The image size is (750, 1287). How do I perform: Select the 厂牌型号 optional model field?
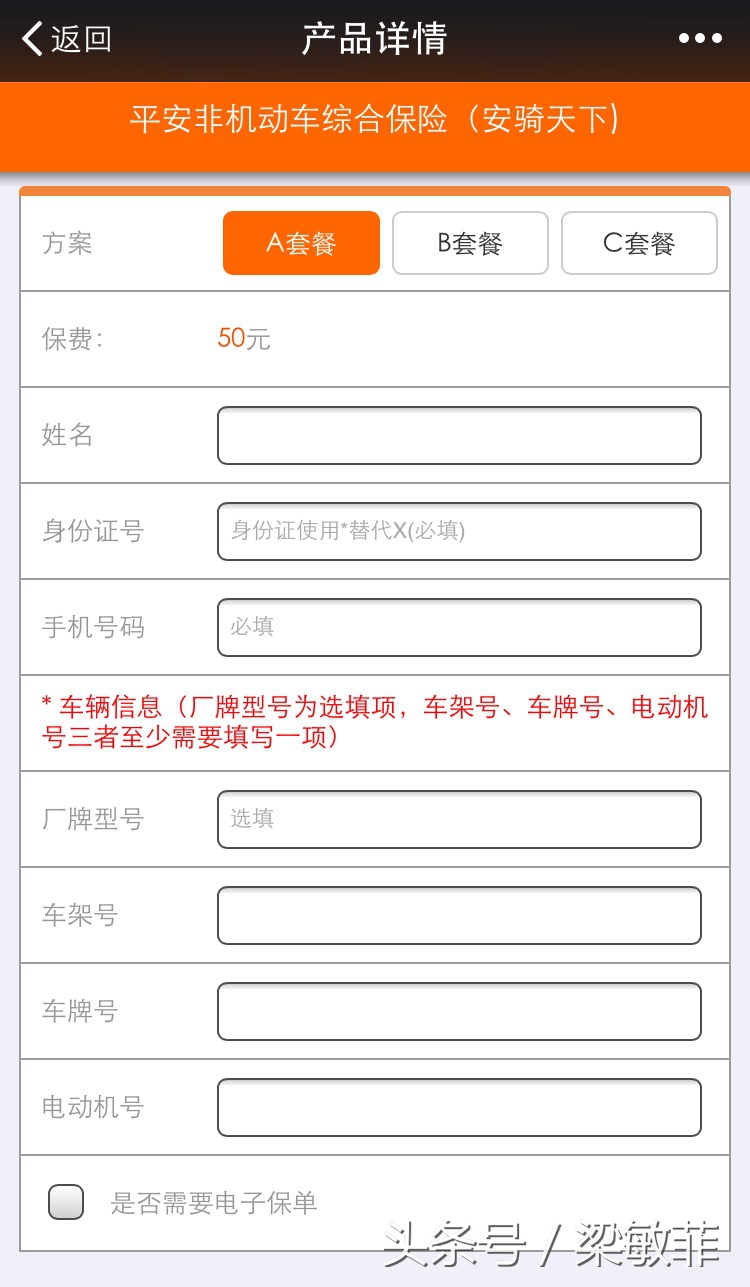(x=458, y=818)
